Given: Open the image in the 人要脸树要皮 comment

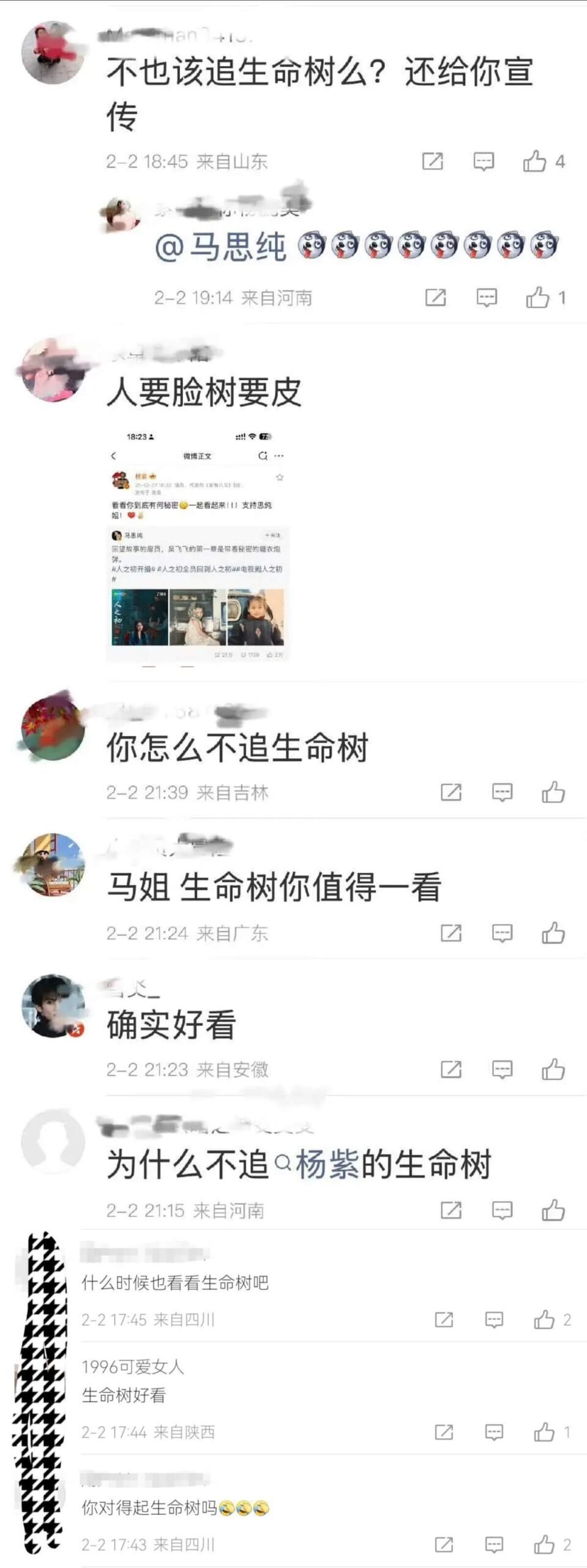Looking at the screenshot, I should [x=198, y=545].
